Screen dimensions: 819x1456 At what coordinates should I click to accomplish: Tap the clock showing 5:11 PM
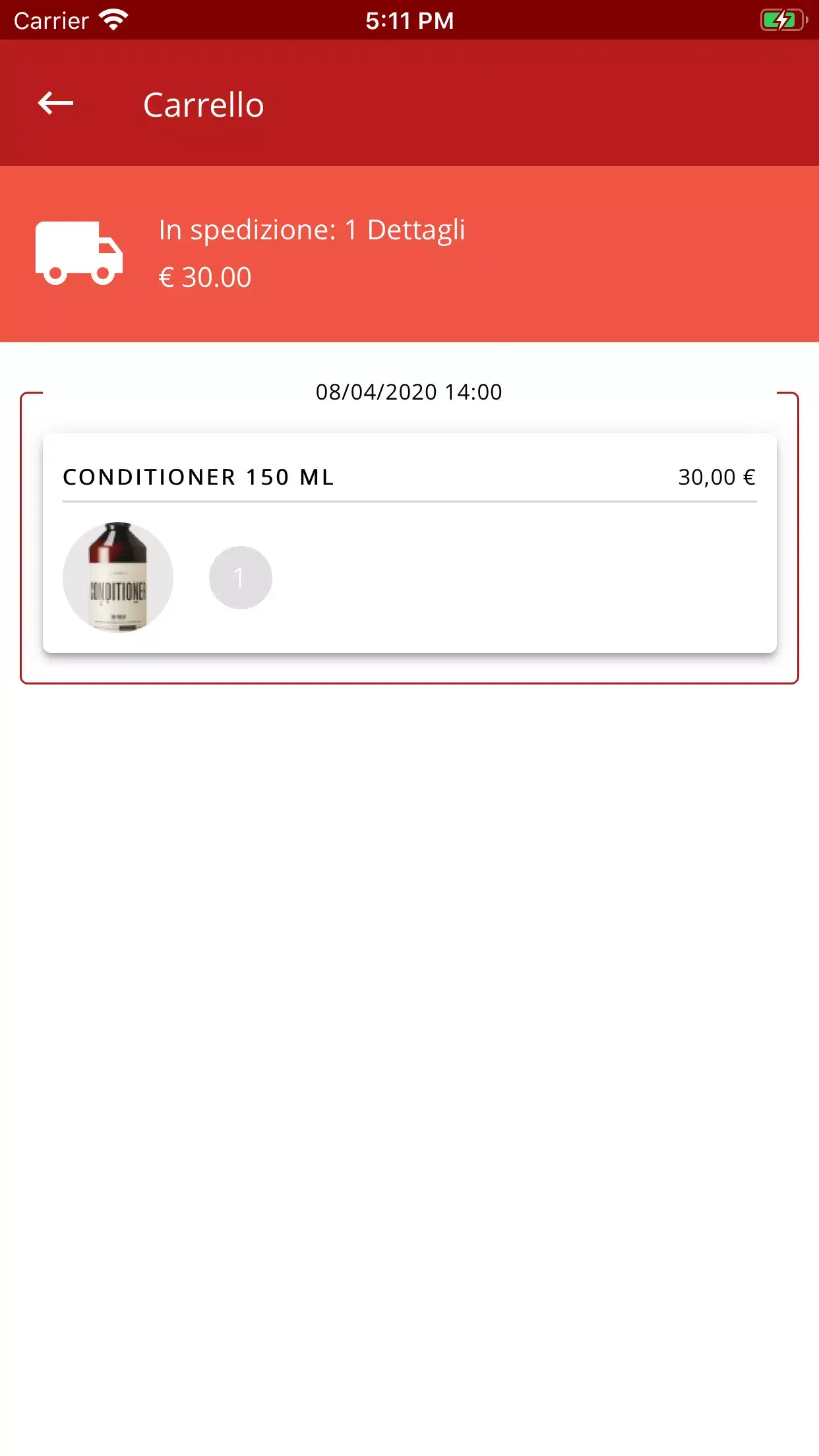pos(409,20)
